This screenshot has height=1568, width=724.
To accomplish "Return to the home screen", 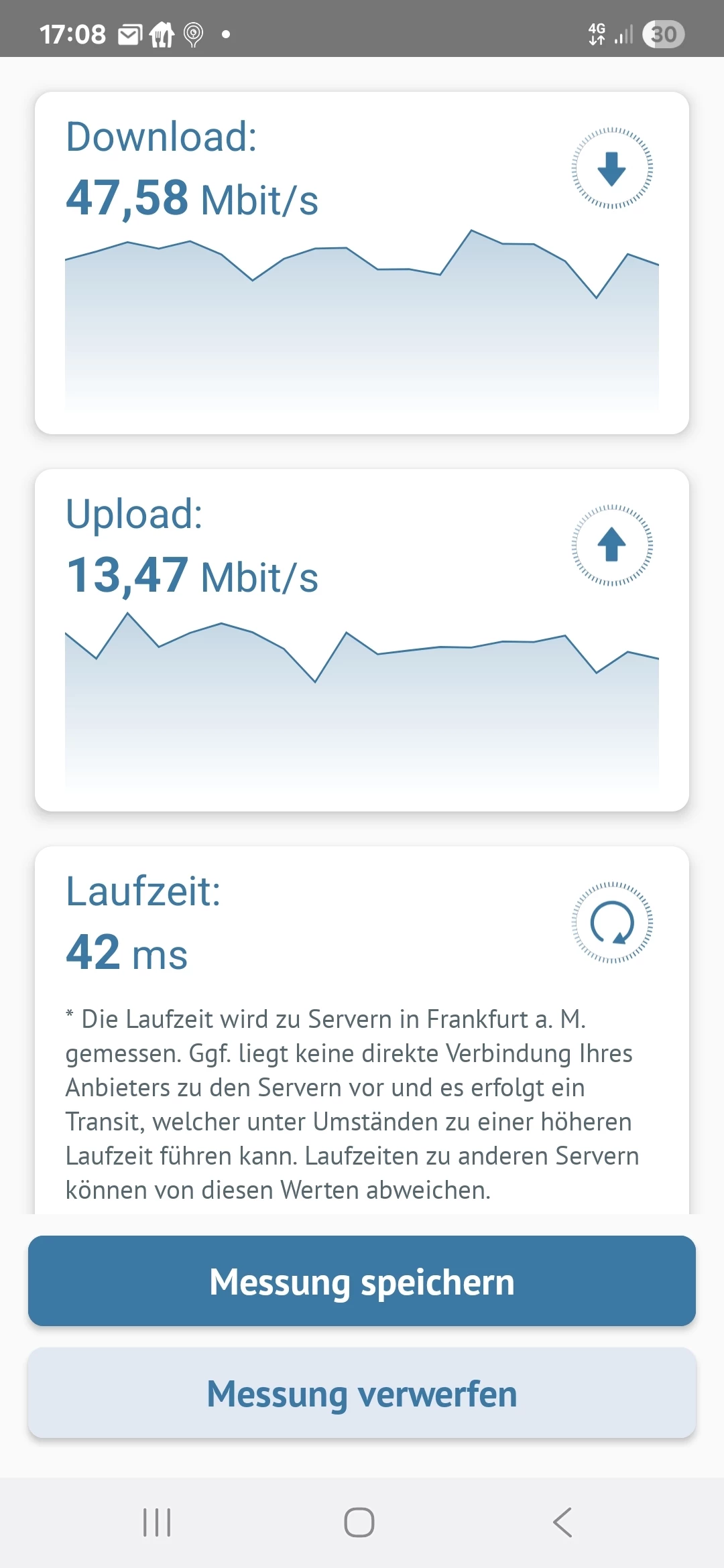I will 359,1522.
